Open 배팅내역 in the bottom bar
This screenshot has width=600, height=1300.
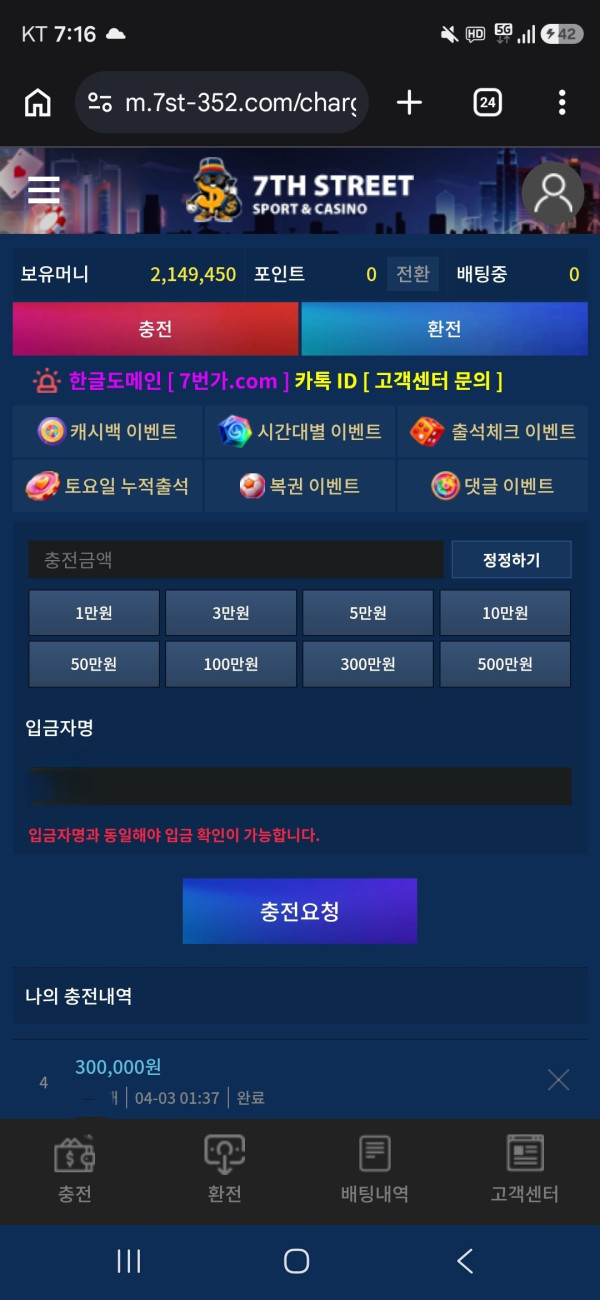(x=374, y=1170)
